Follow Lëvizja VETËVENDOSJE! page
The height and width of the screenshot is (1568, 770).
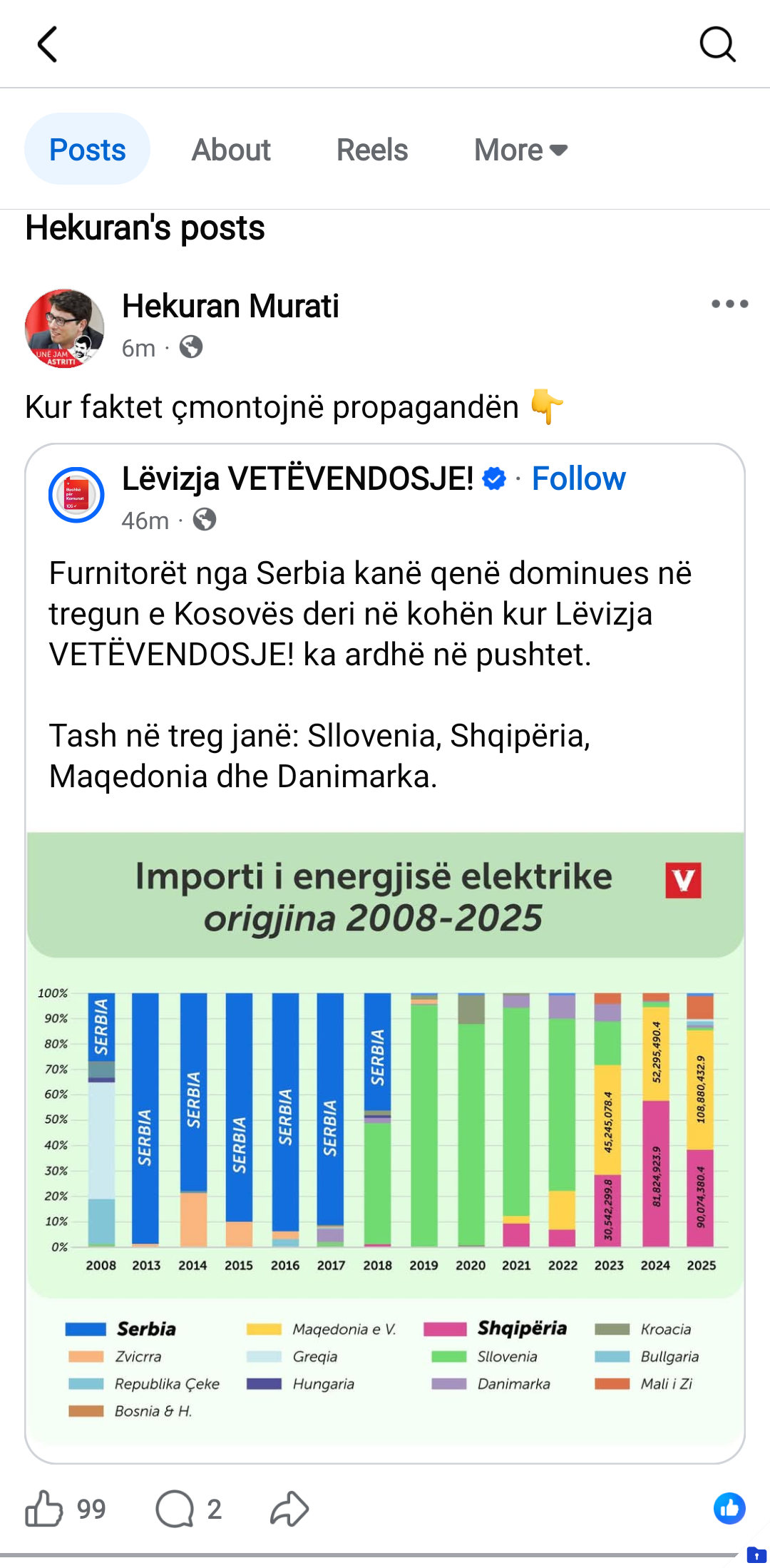[x=578, y=478]
